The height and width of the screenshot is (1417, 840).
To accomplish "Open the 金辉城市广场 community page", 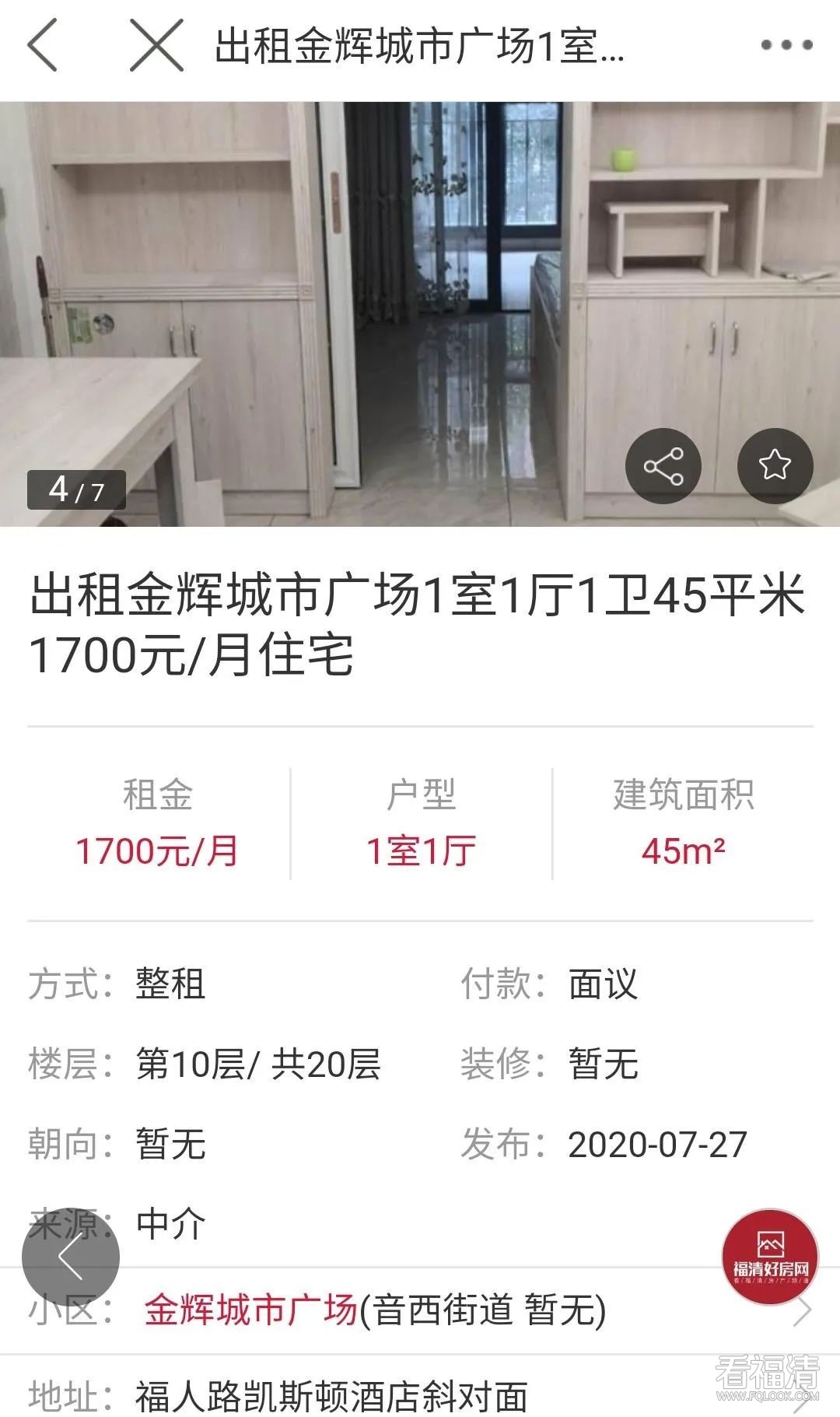I will [x=250, y=1310].
